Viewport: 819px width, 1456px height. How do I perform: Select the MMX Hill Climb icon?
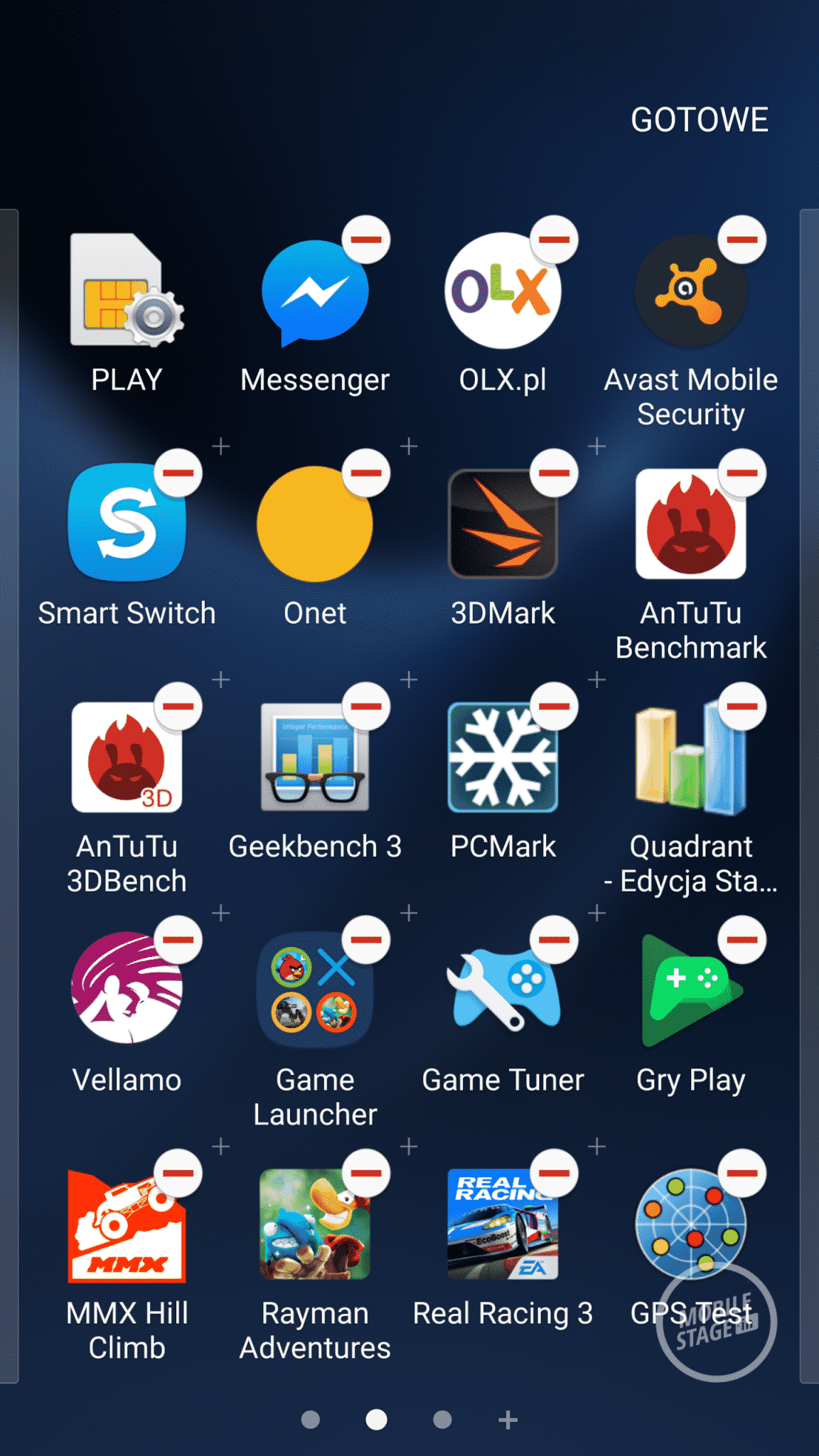127,1224
